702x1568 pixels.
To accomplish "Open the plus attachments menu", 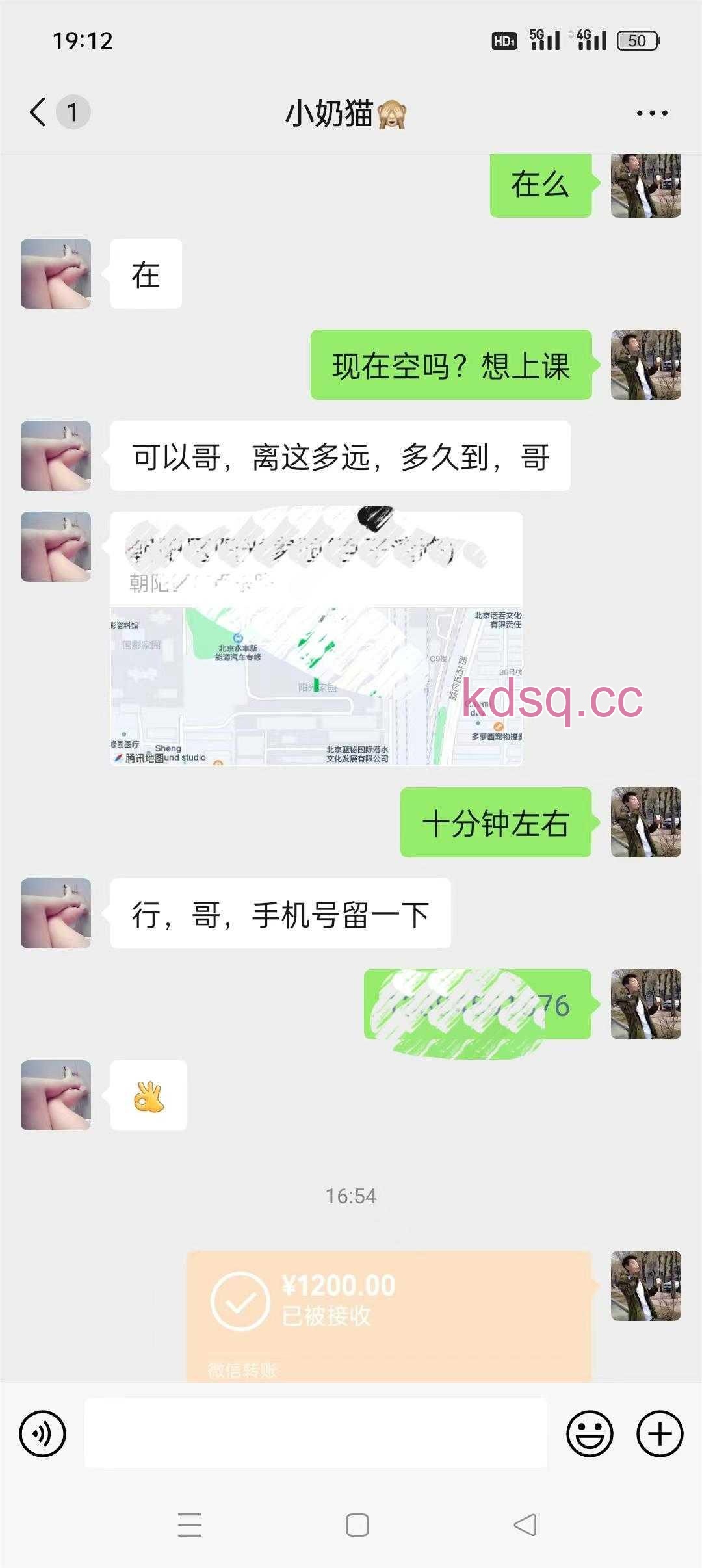I will [x=660, y=1433].
